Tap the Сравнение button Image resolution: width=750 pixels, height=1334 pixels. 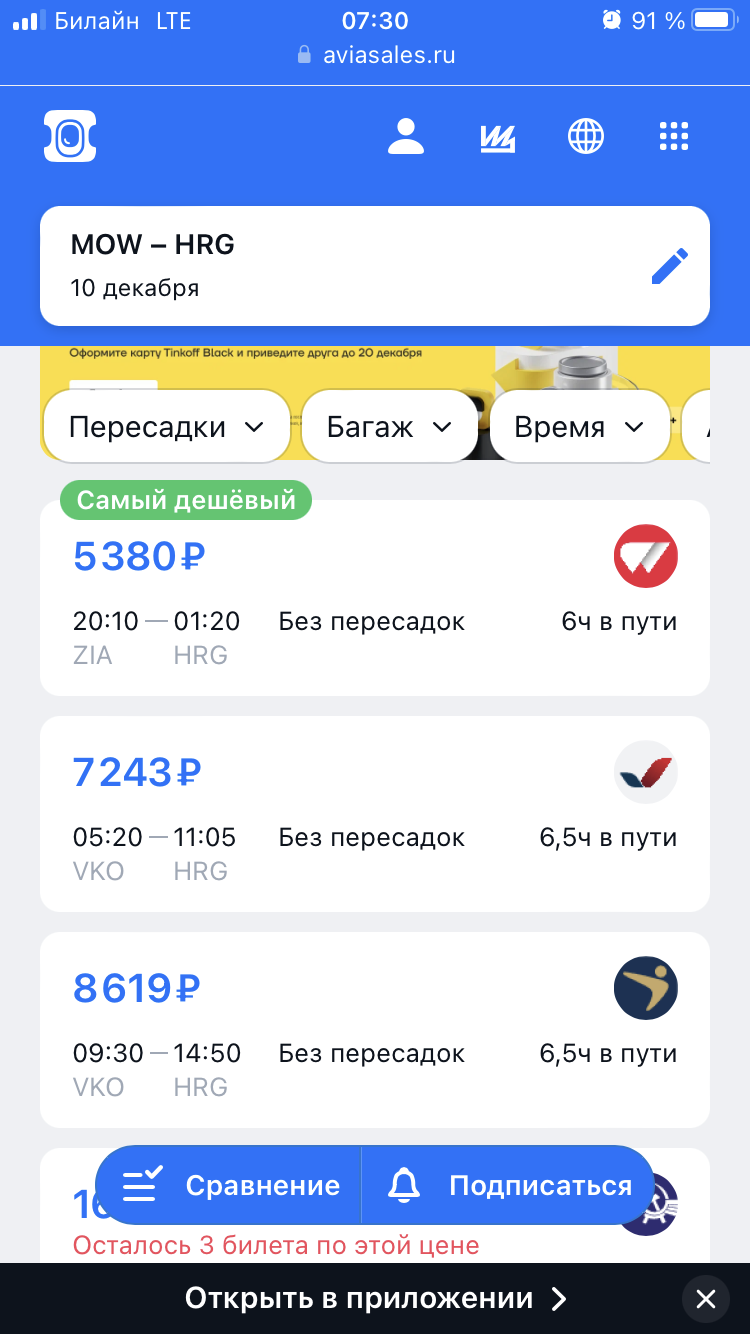click(x=232, y=1186)
